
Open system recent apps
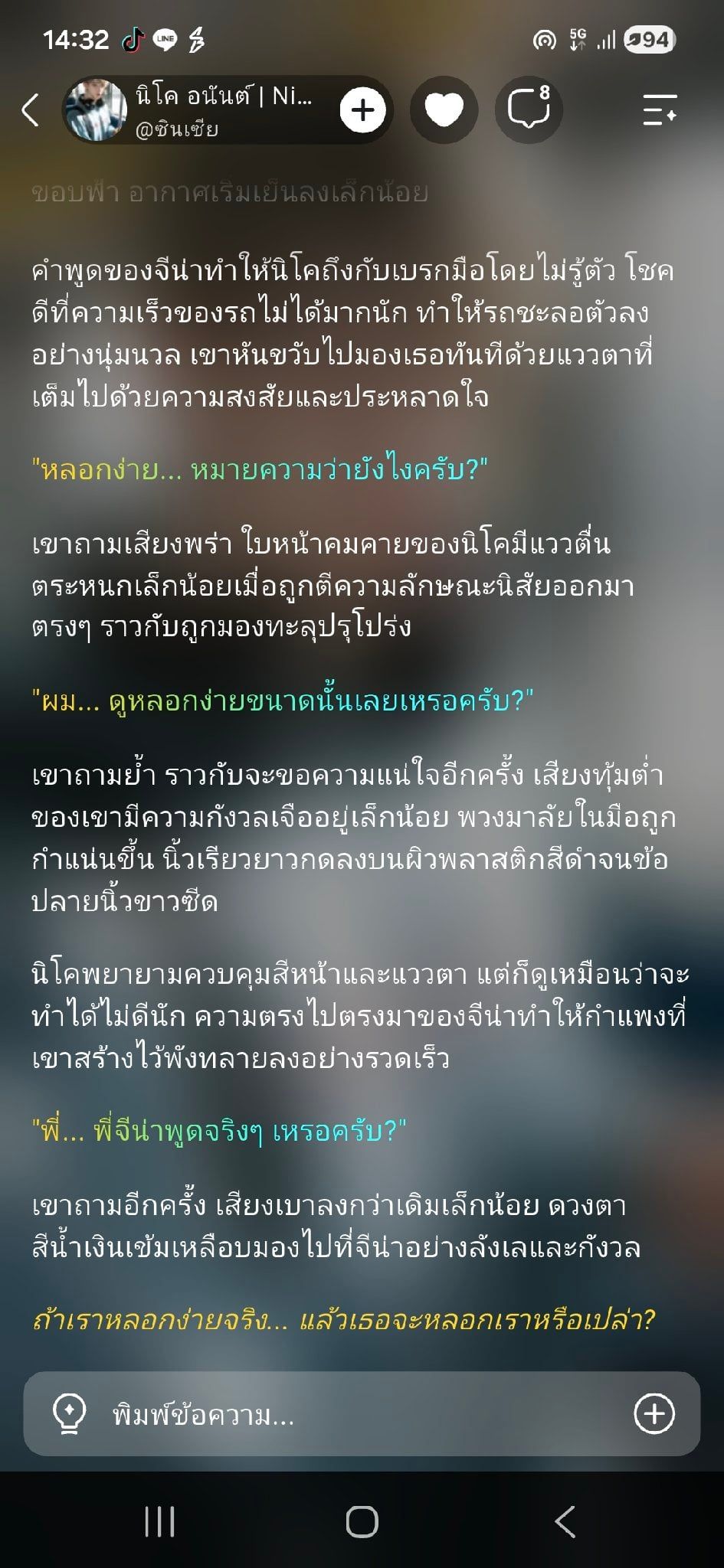159,1521
